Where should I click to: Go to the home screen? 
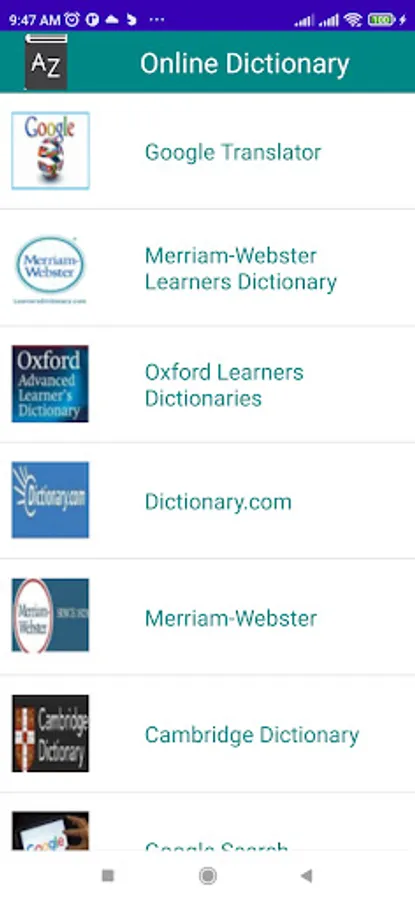(x=207, y=875)
